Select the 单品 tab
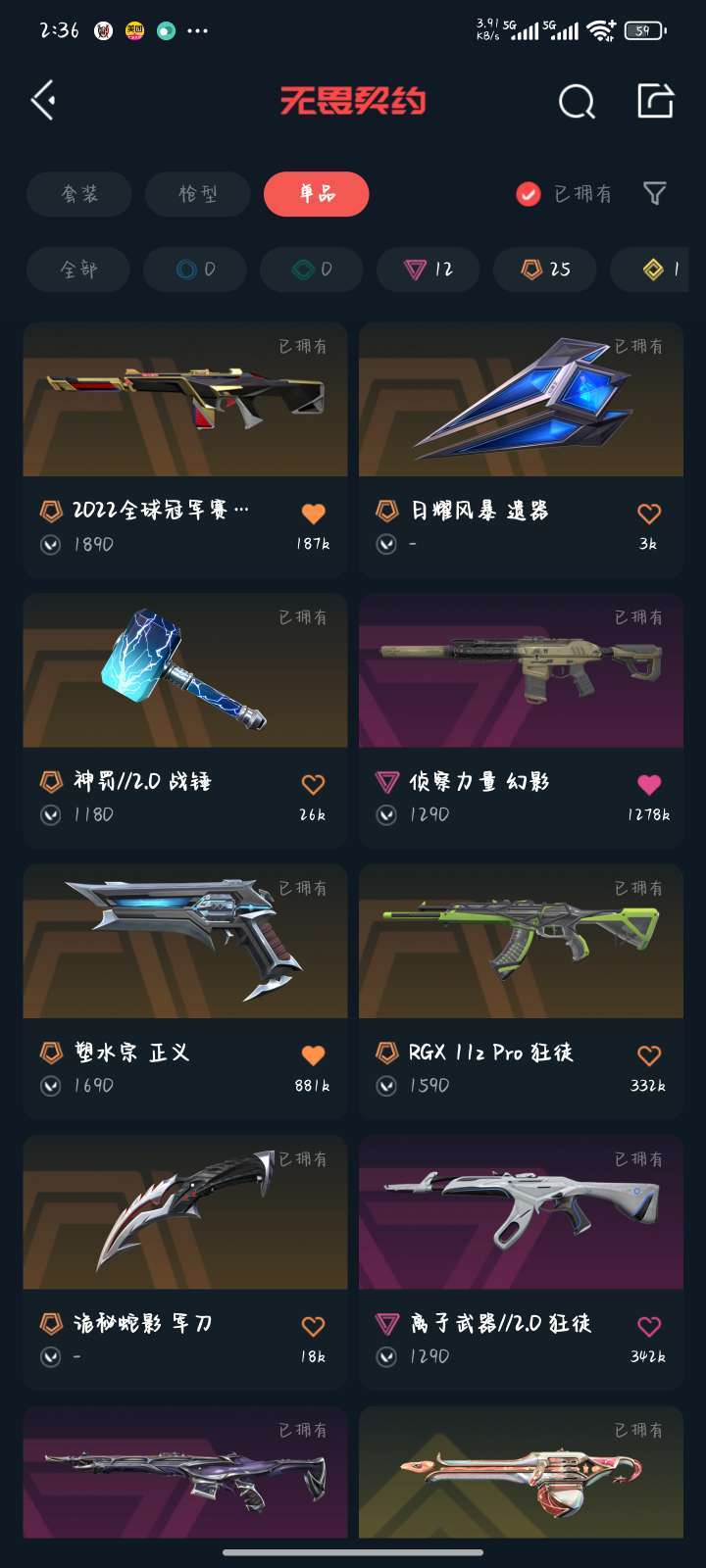Screen dimensions: 706x1568 [x=317, y=194]
